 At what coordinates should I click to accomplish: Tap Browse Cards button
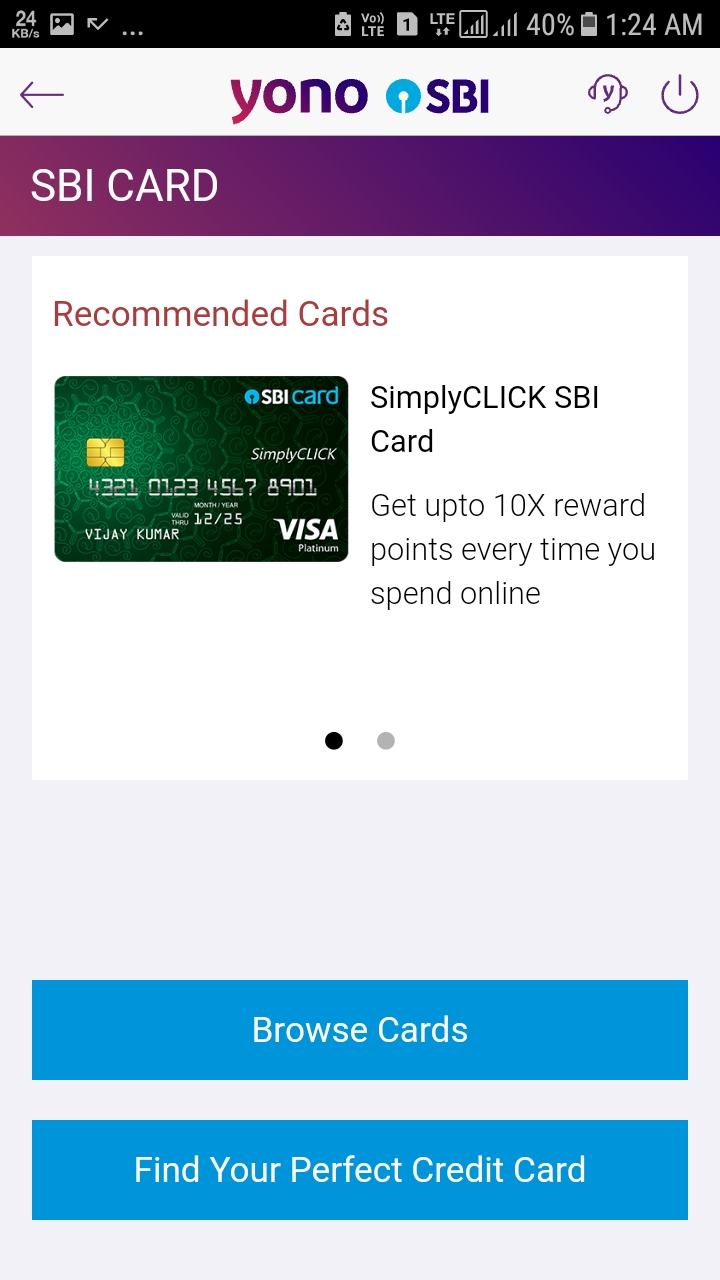point(360,1030)
